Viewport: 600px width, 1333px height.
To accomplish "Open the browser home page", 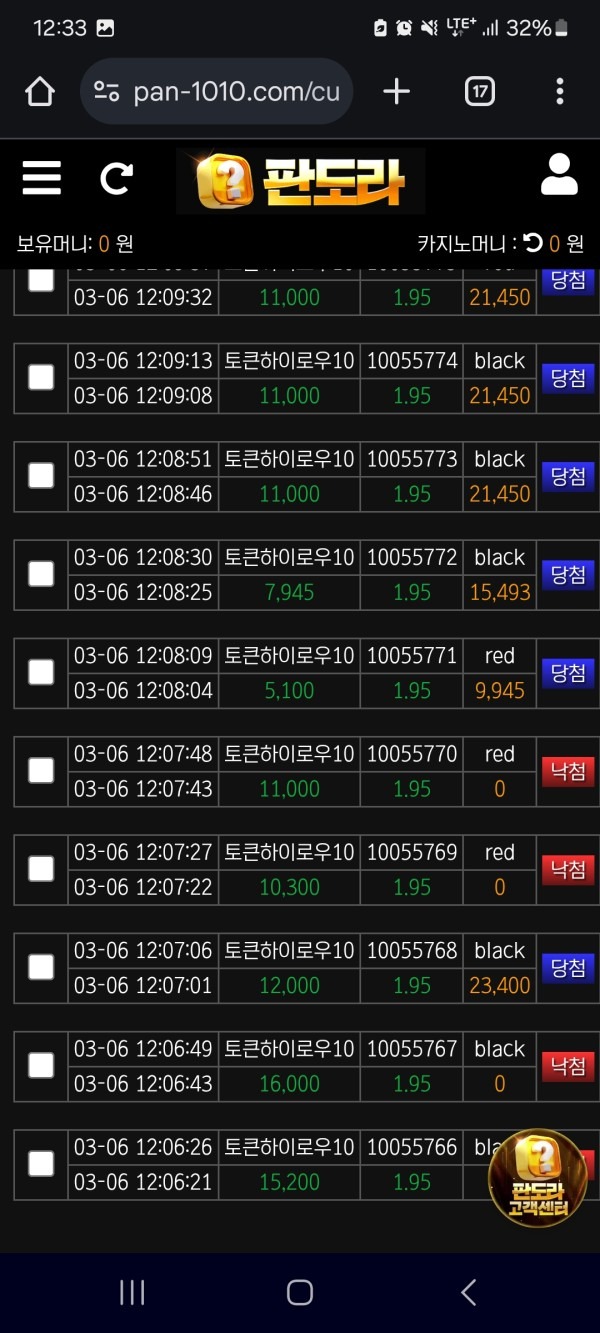I will 40,92.
